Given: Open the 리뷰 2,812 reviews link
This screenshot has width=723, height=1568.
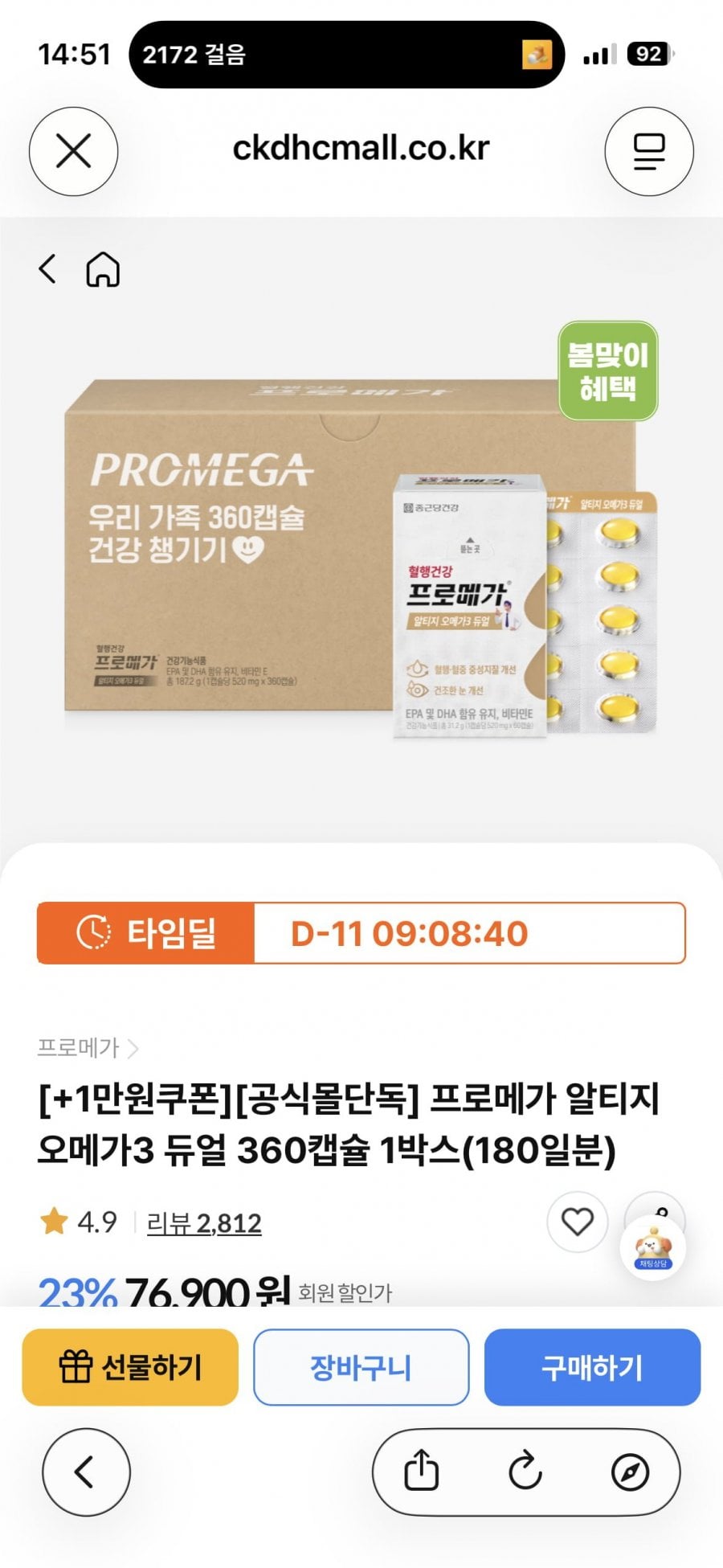Looking at the screenshot, I should pyautogui.click(x=204, y=1223).
